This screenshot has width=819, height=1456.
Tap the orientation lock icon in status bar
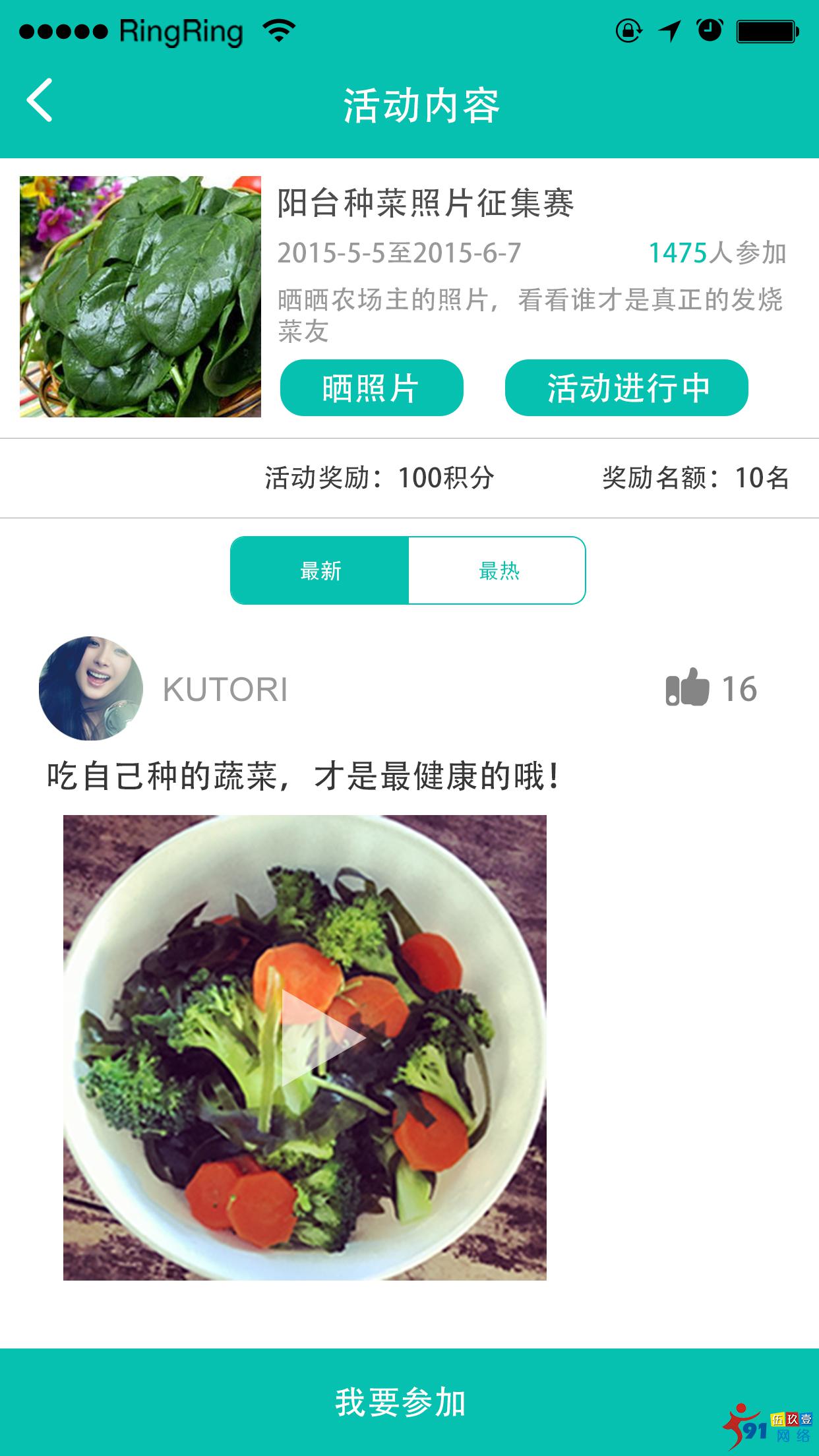[628, 29]
